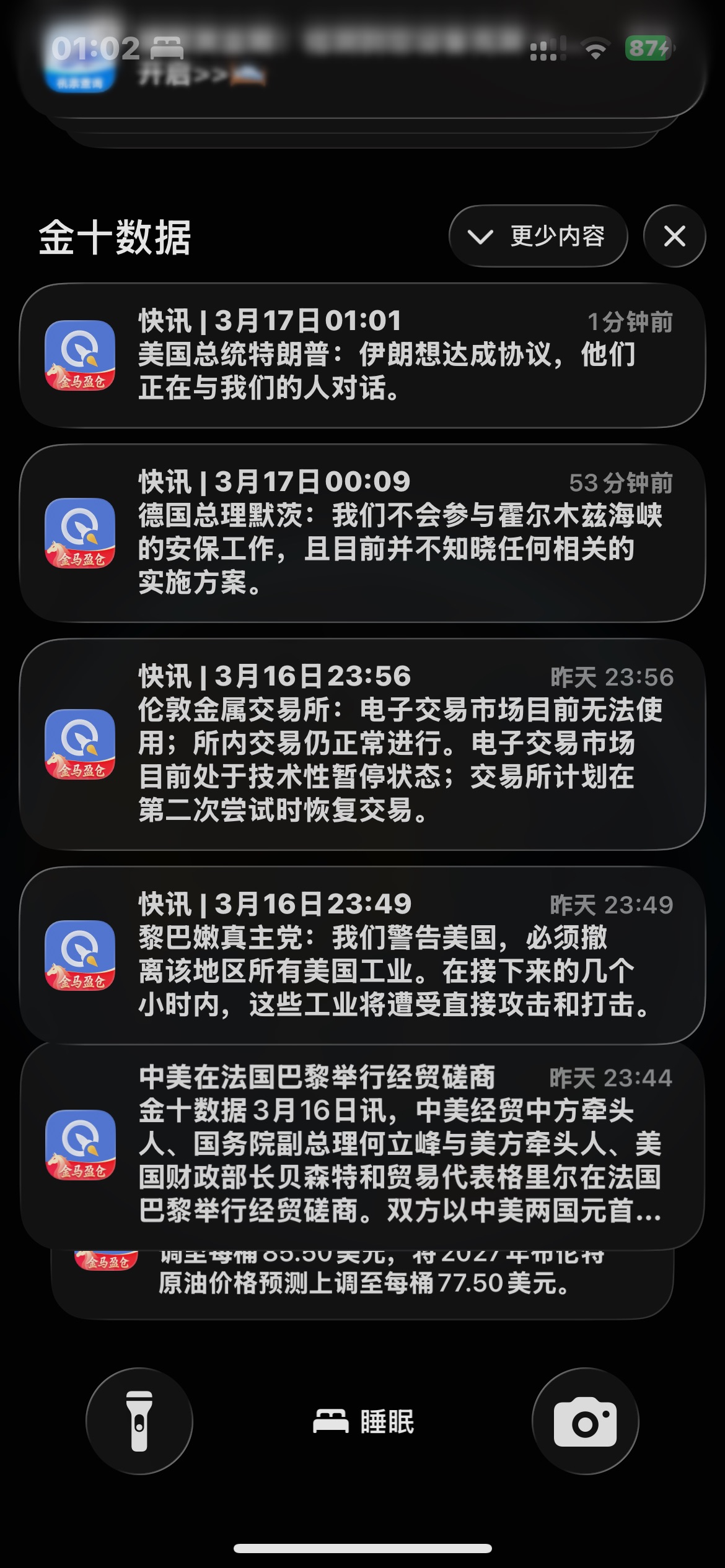Turn on the flashlight
The image size is (725, 1568).
139,1421
